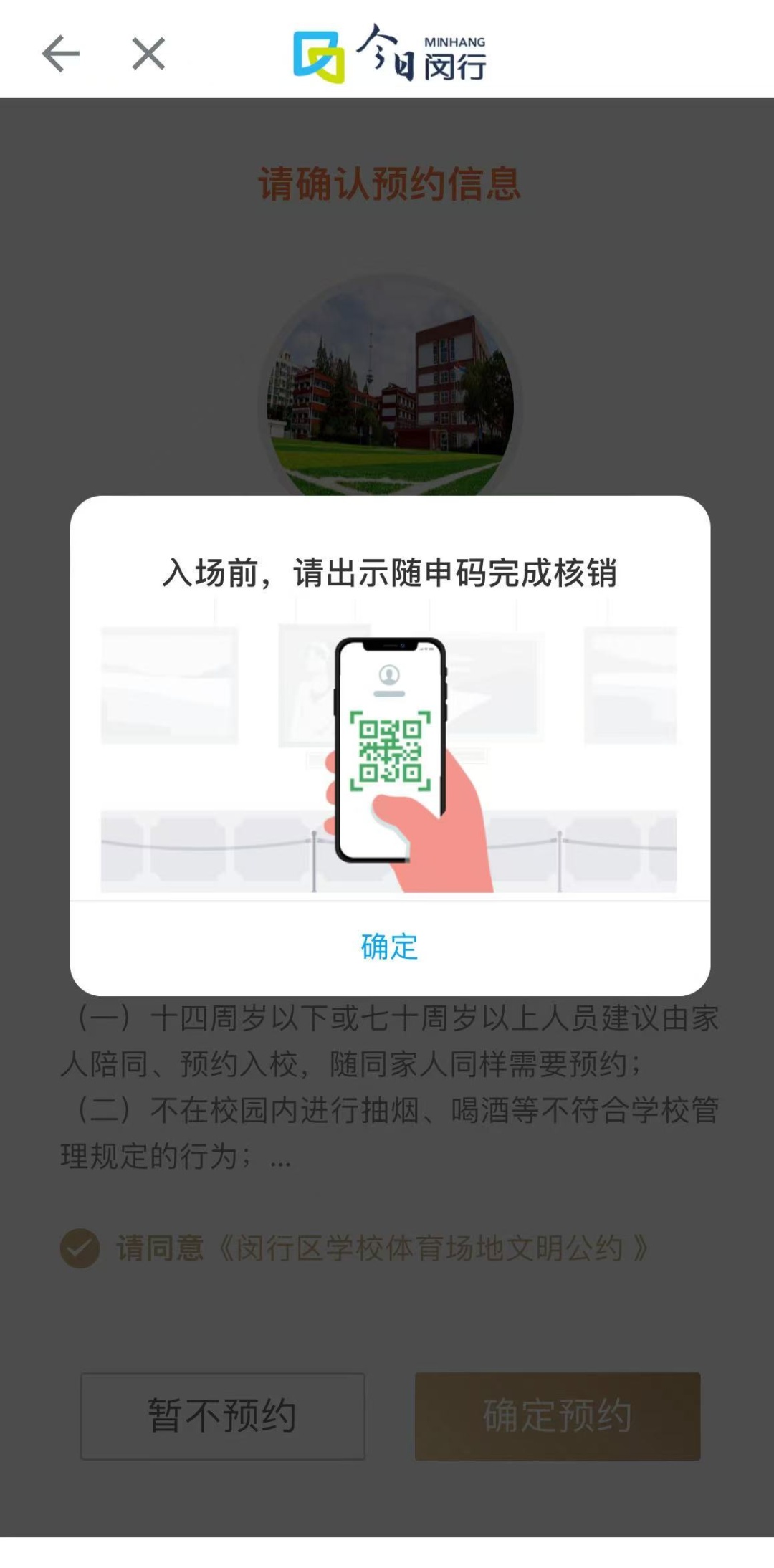
Task: Close the page with the X icon
Action: pyautogui.click(x=148, y=54)
